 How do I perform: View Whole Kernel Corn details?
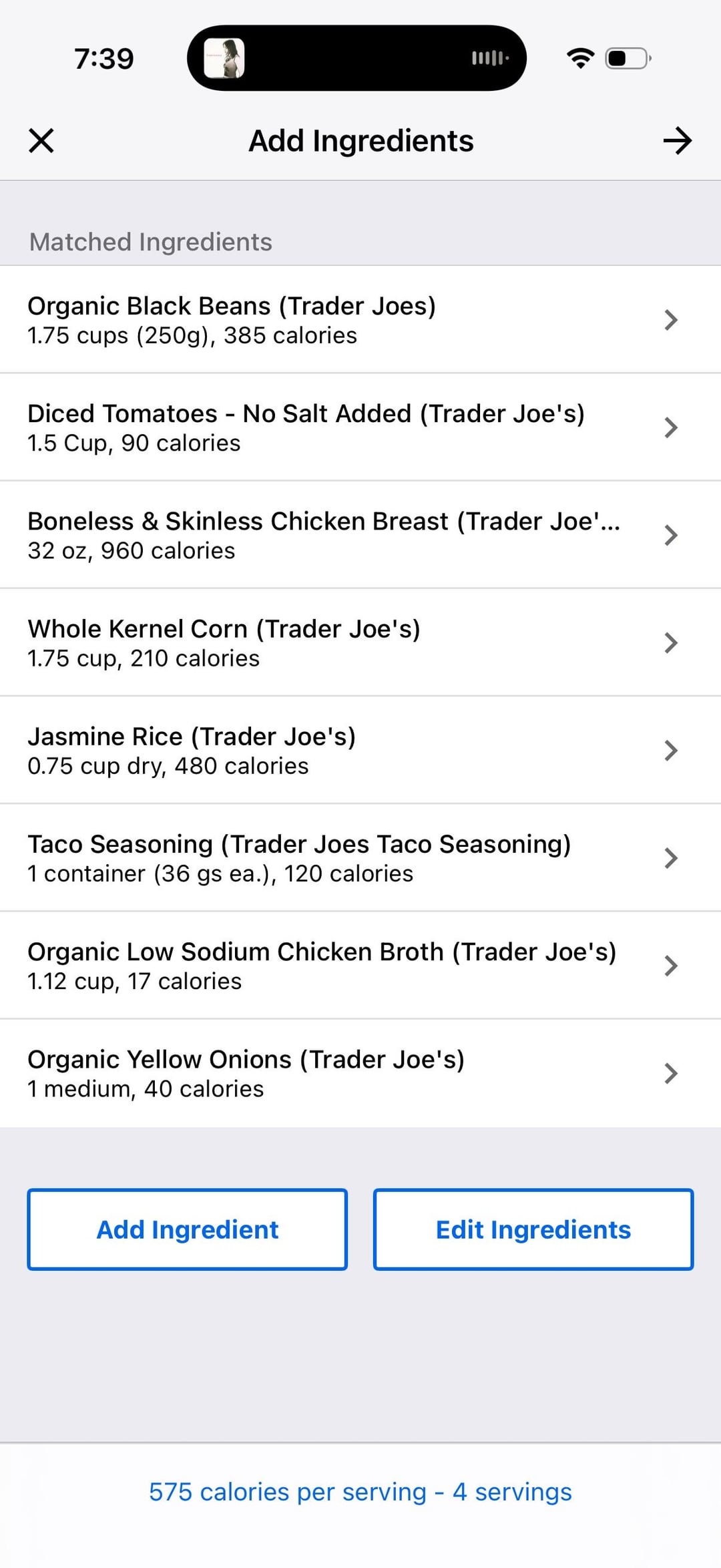(360, 642)
